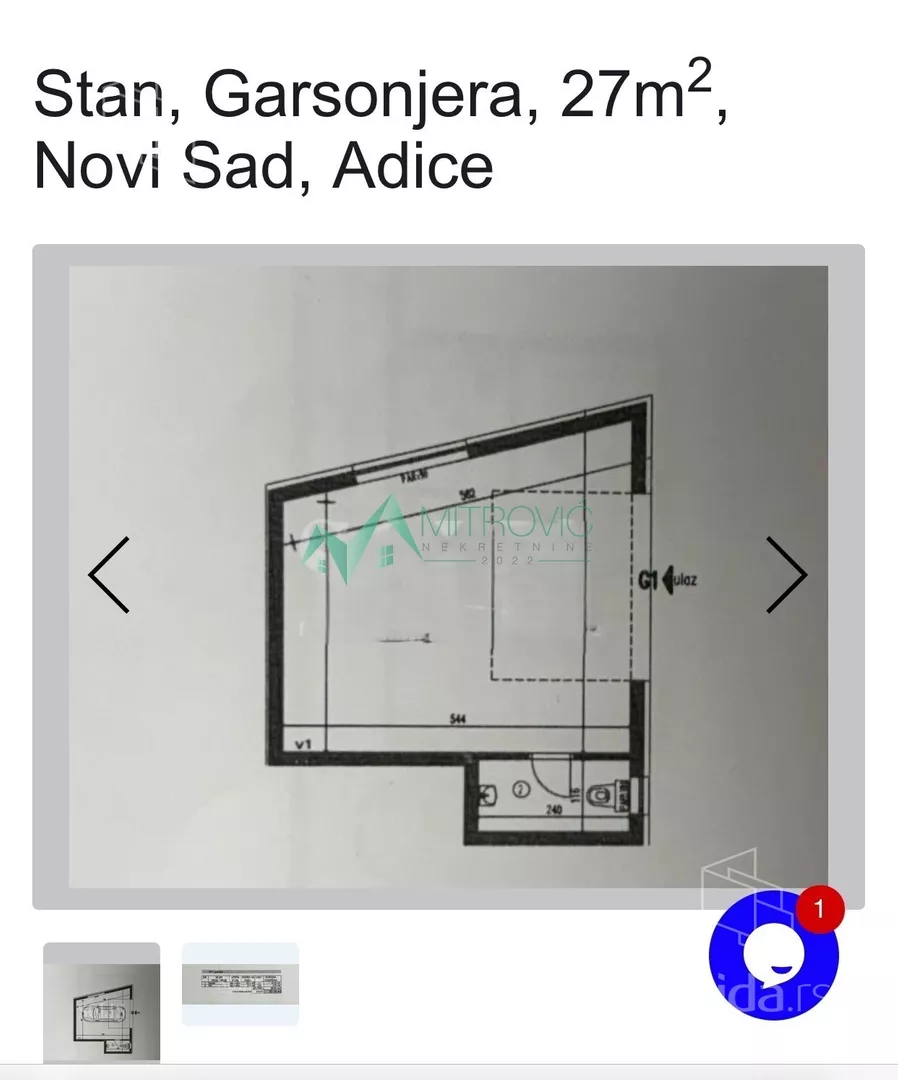Show the next listing photo
Screen dimensions: 898x1080
(x=786, y=575)
